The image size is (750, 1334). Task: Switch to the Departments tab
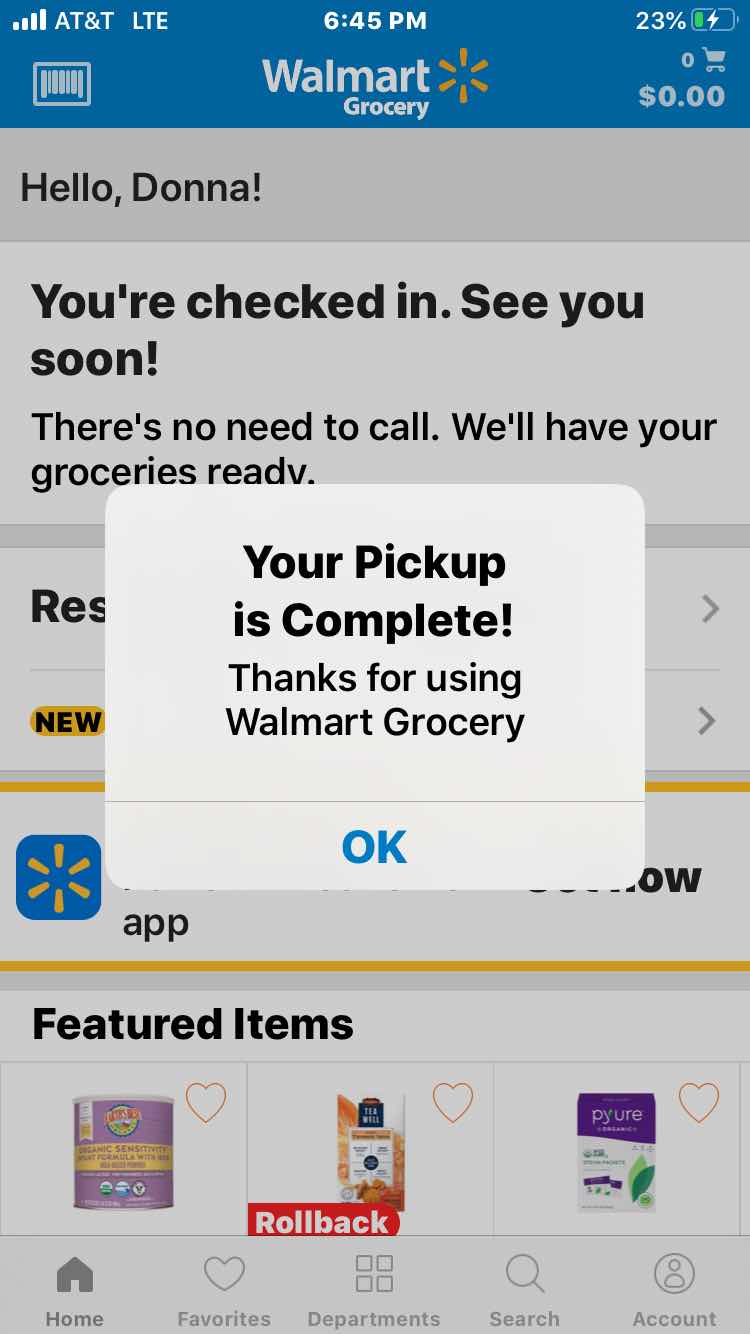(374, 1290)
